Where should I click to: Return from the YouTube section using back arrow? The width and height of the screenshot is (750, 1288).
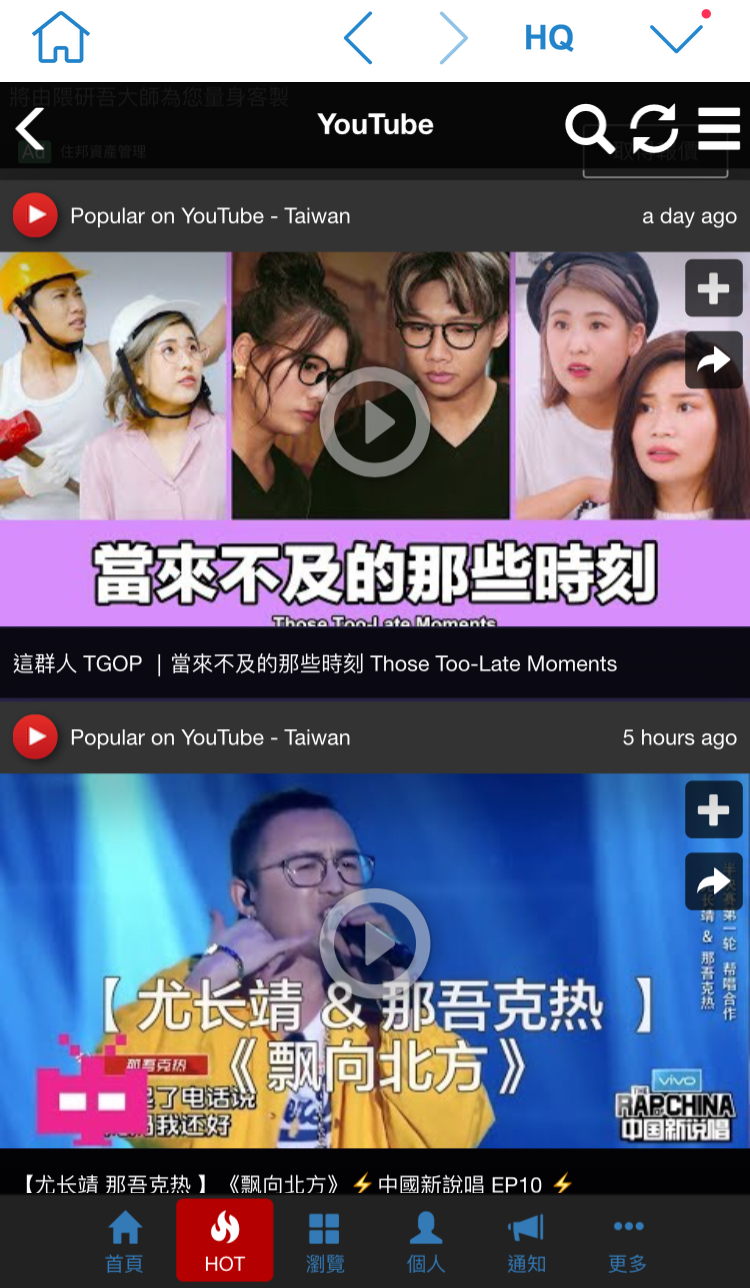point(31,128)
